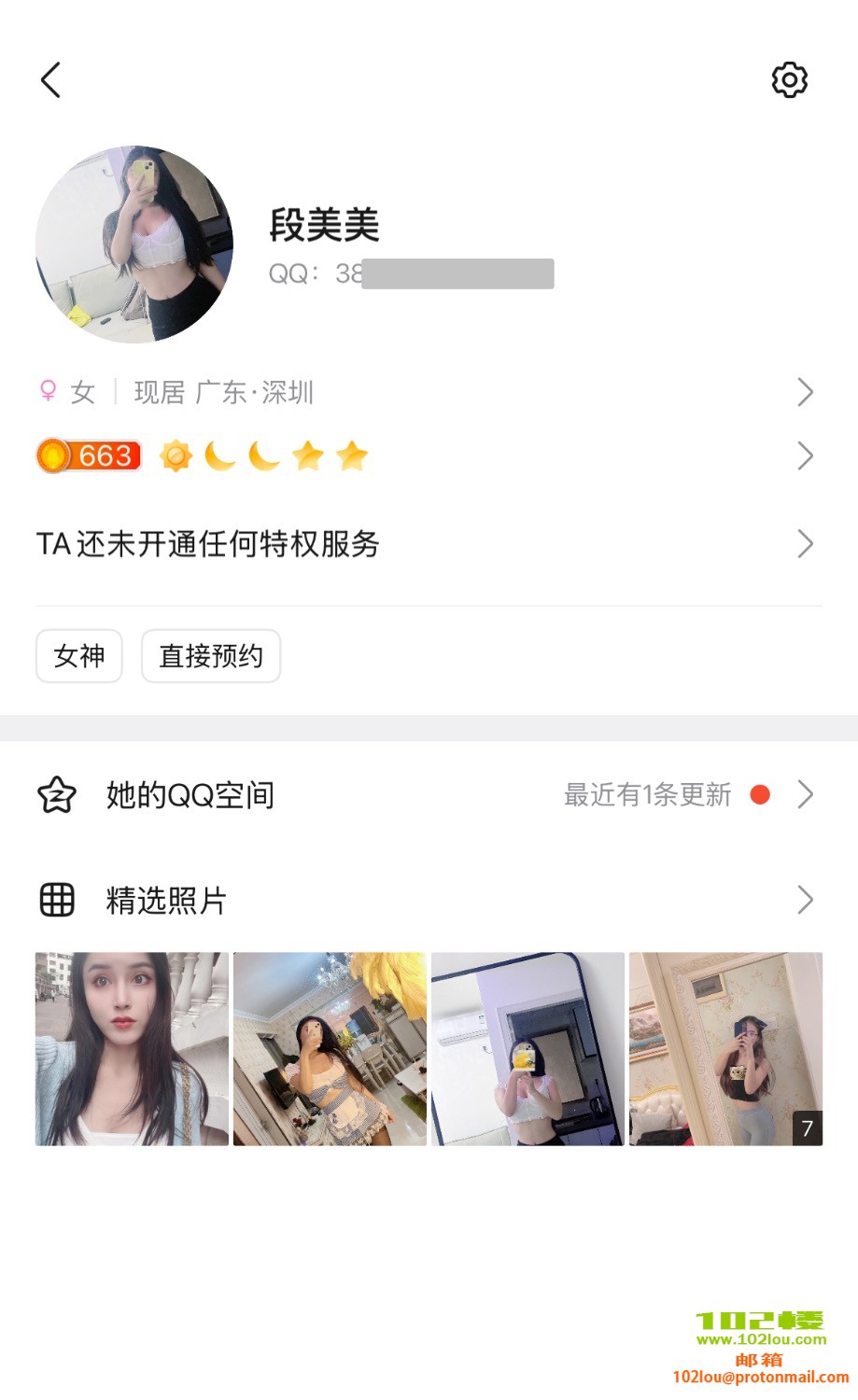Open the photo with the yellow feather lamp

point(330,1049)
